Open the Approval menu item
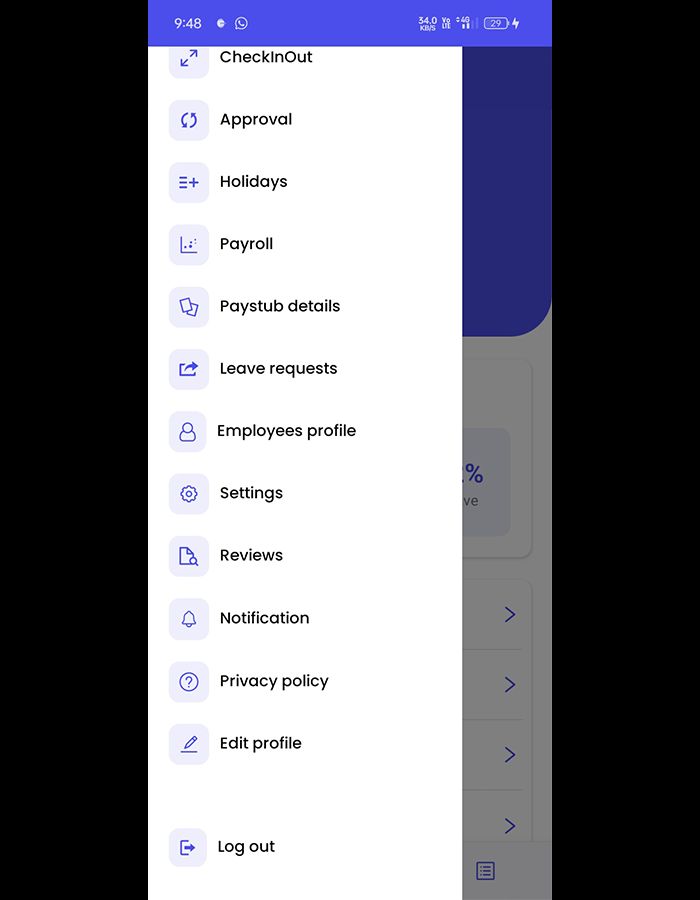This screenshot has height=900, width=700. click(256, 120)
